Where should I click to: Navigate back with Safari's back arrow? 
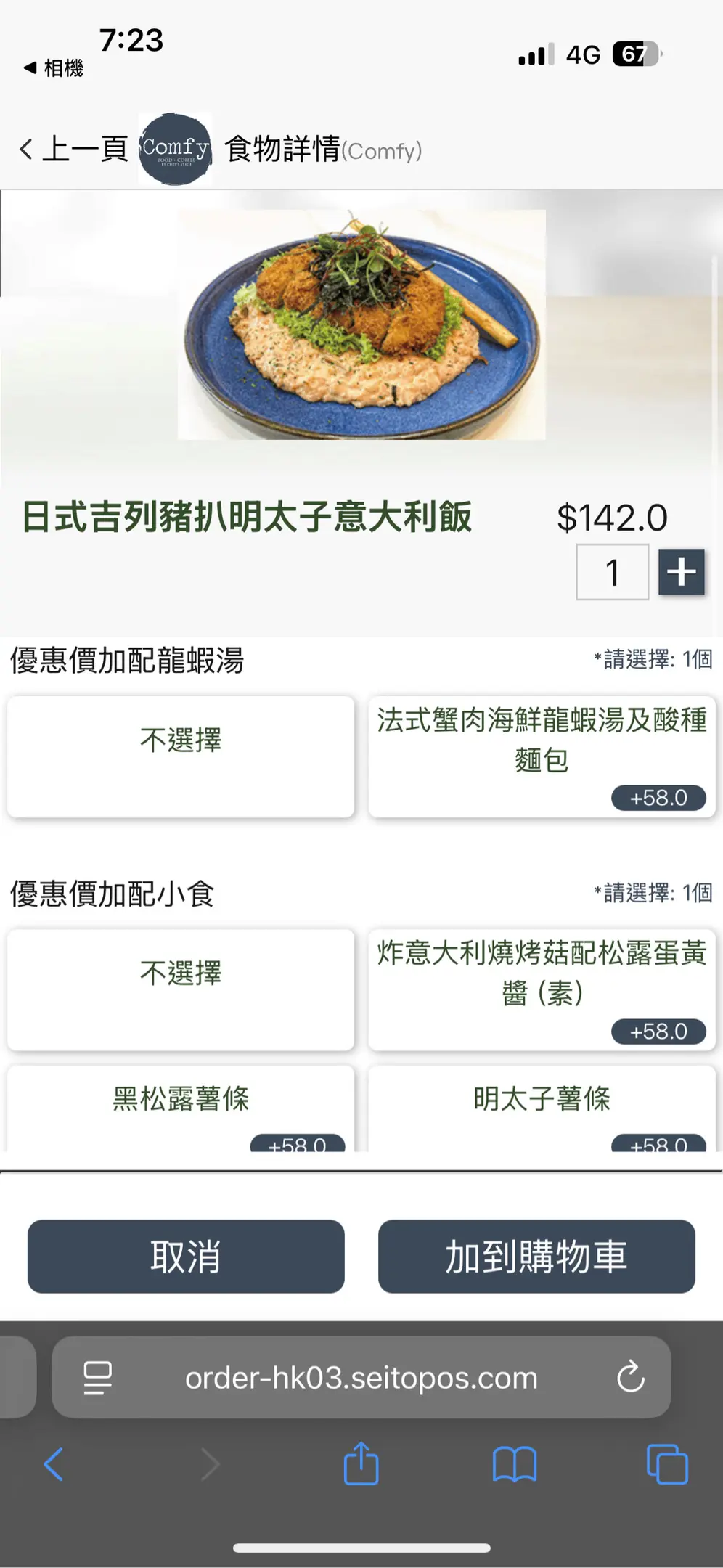tap(54, 1464)
